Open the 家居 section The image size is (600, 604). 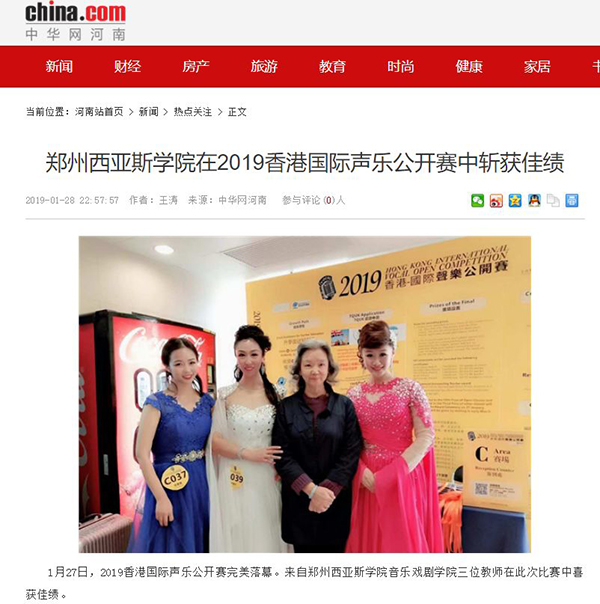[x=537, y=67]
